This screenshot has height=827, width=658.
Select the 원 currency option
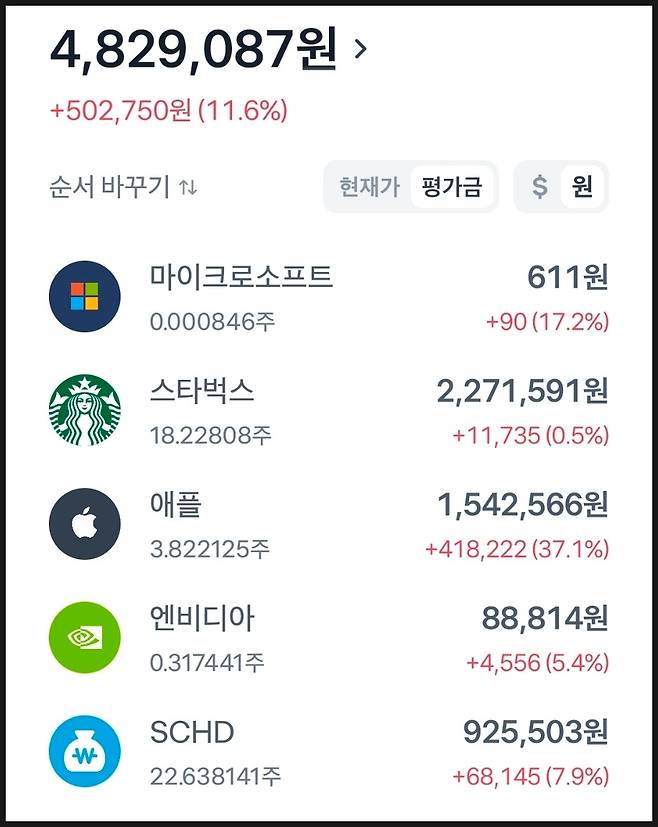point(582,187)
